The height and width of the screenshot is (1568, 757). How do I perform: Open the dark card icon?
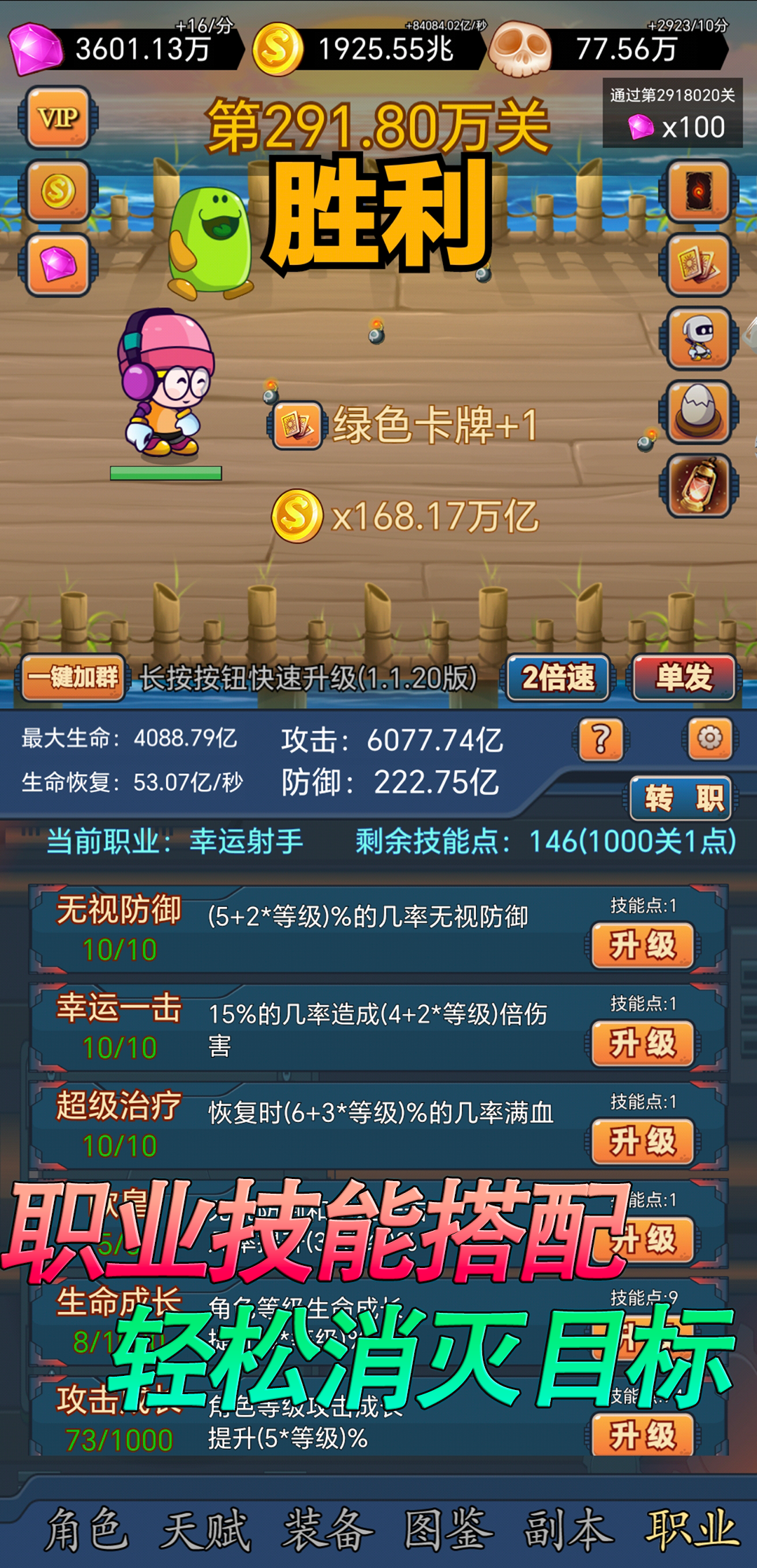(x=698, y=191)
